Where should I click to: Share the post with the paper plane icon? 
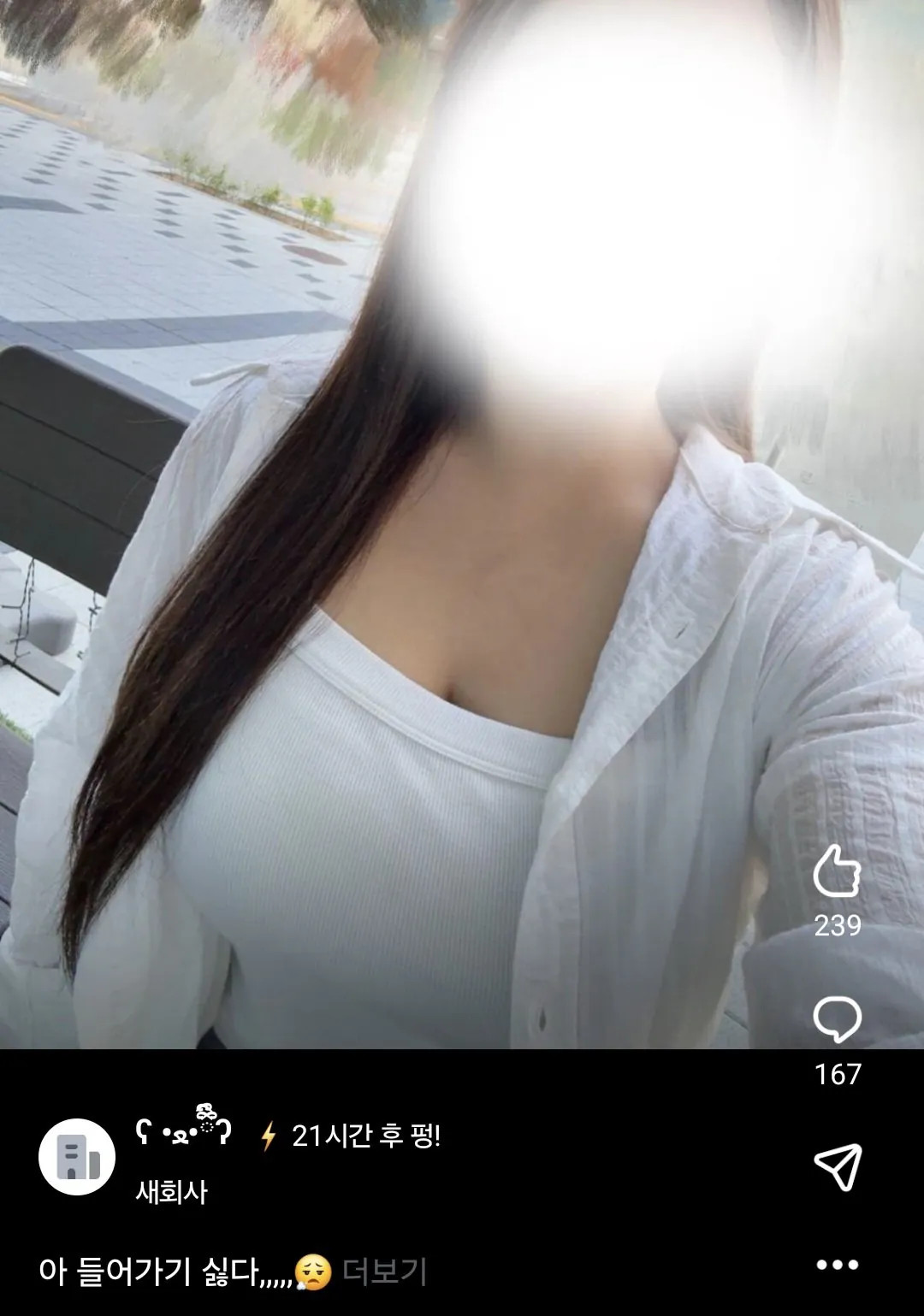coord(837,1166)
